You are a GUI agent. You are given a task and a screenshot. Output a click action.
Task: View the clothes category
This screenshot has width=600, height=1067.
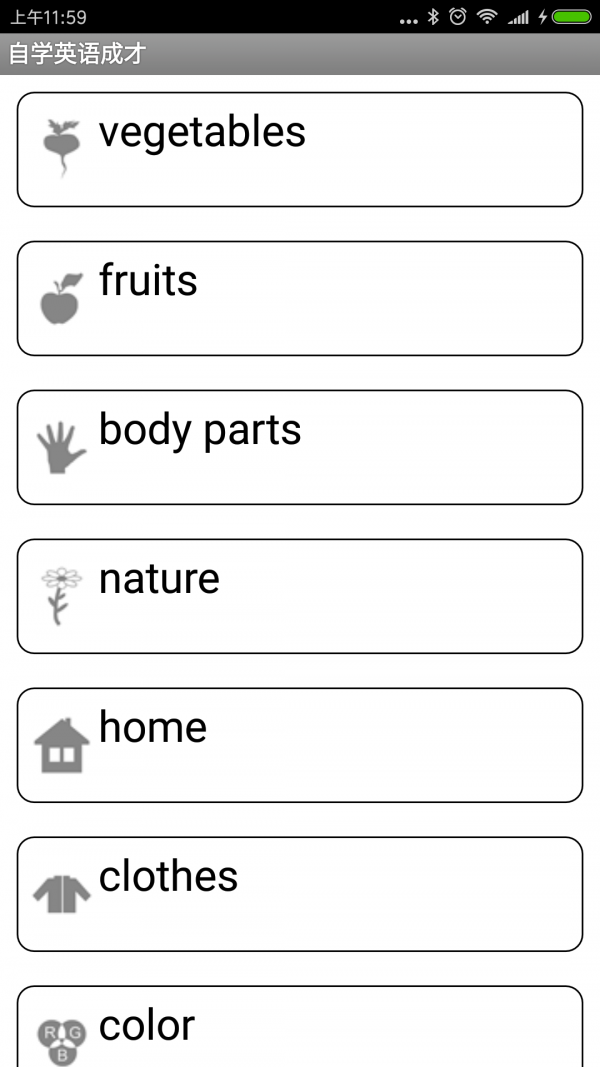coord(300,894)
